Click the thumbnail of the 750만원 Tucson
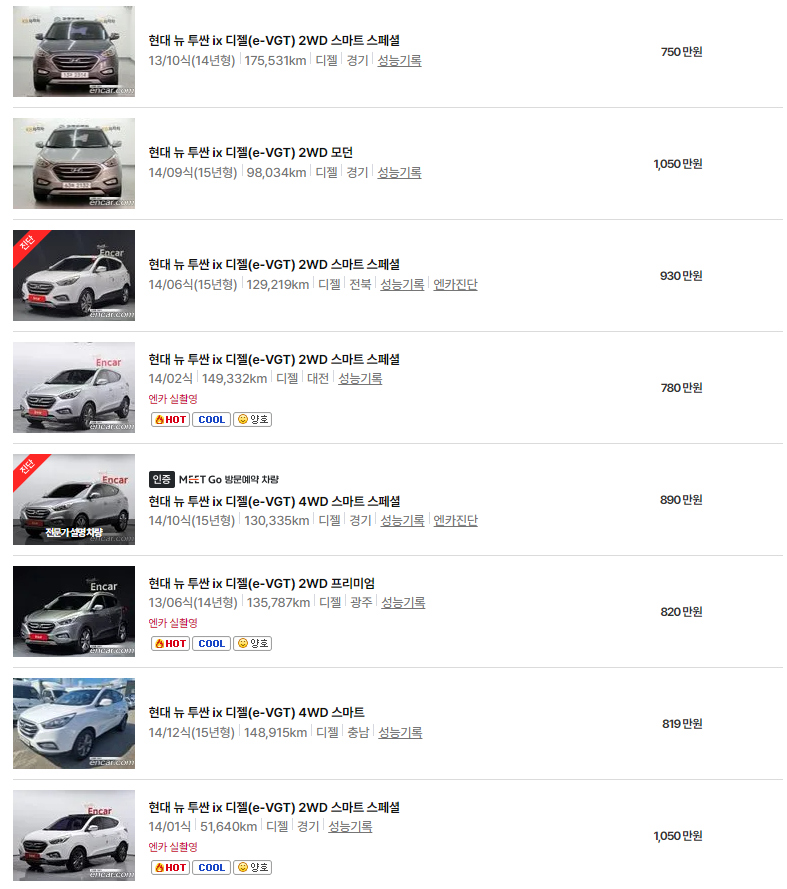This screenshot has height=889, width=787. (73, 51)
